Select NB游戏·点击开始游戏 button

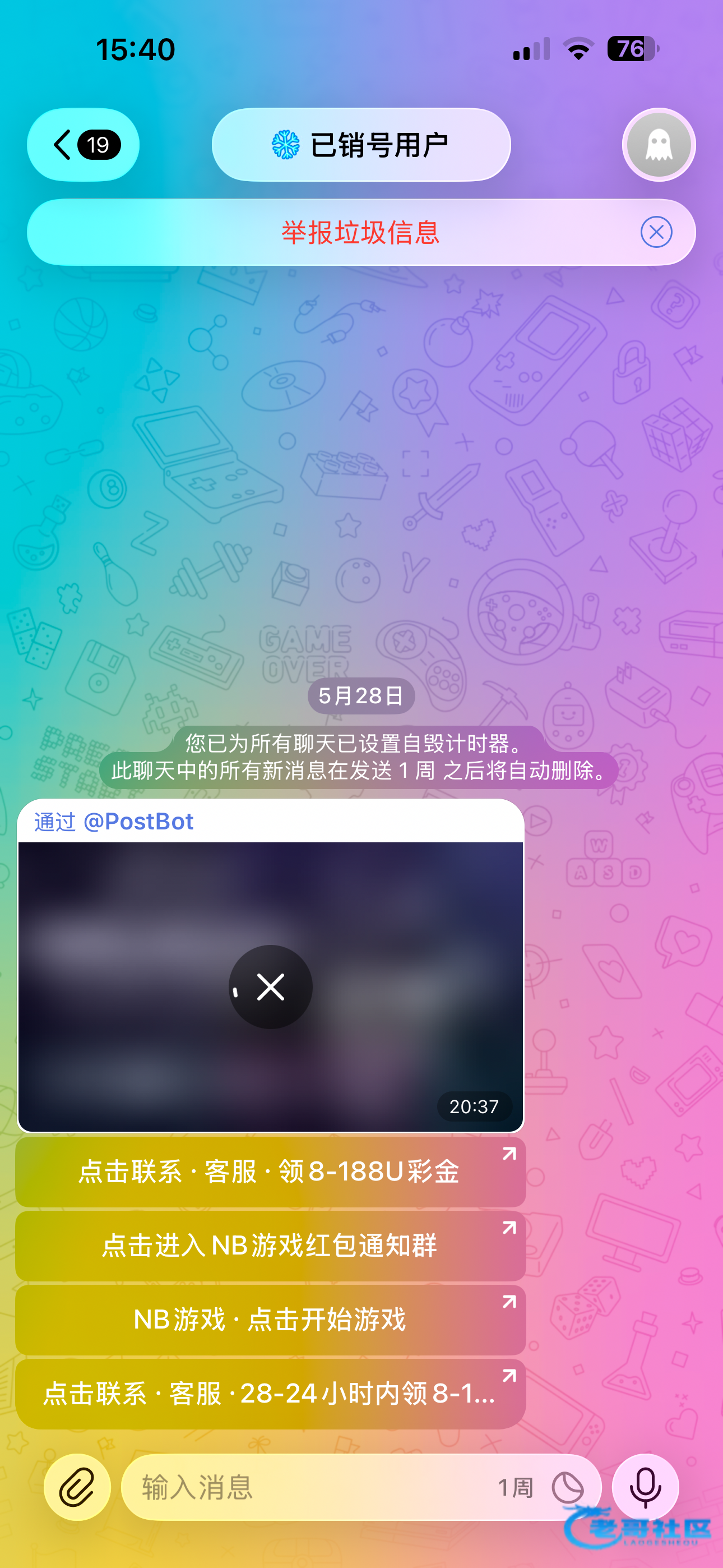point(270,1320)
